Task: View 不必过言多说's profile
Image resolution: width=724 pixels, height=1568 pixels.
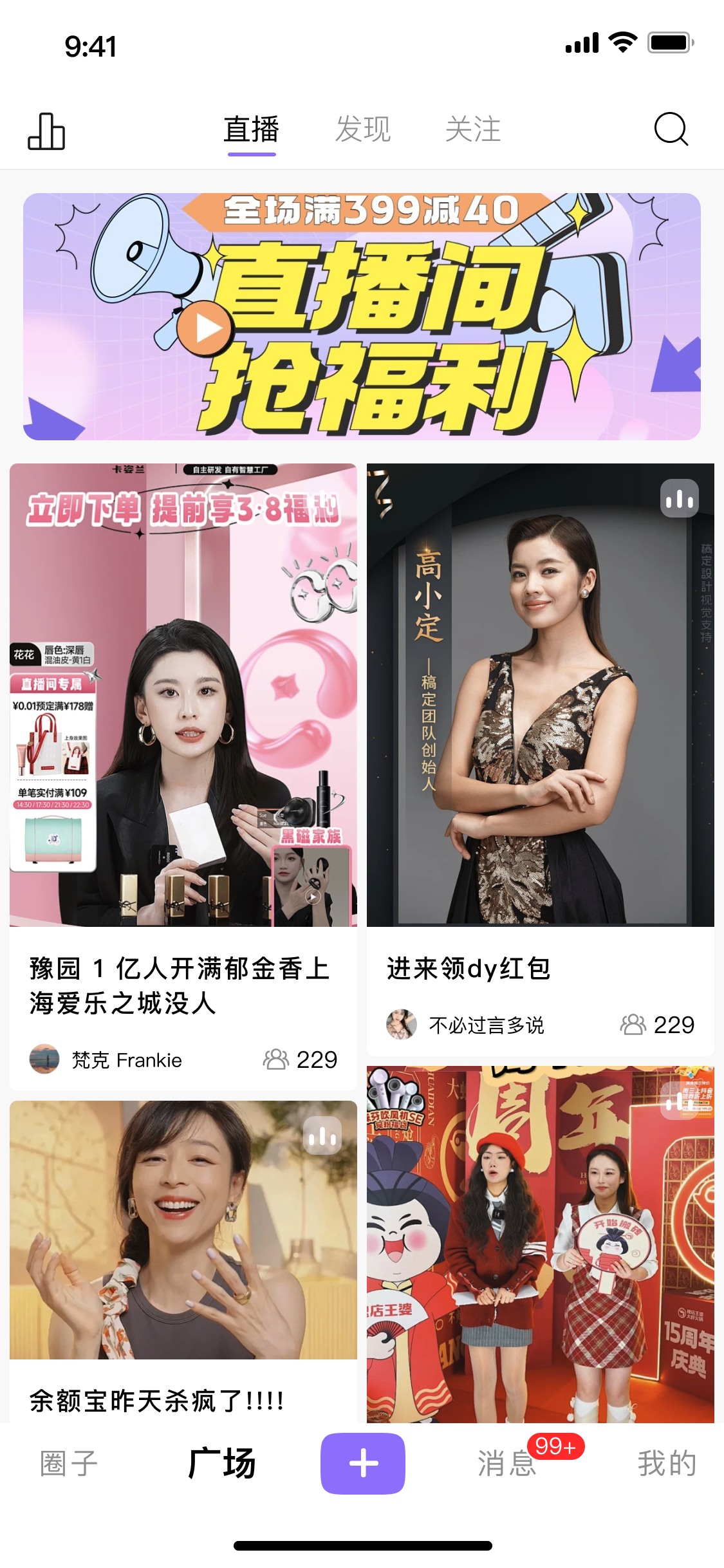Action: tap(465, 1025)
